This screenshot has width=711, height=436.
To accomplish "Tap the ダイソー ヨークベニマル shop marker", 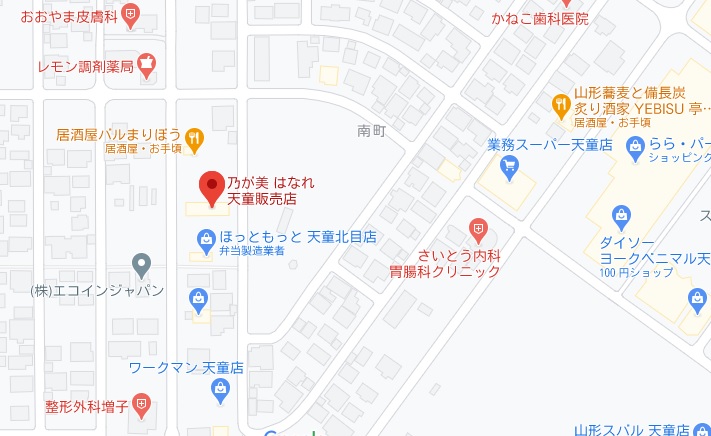I will tap(621, 215).
